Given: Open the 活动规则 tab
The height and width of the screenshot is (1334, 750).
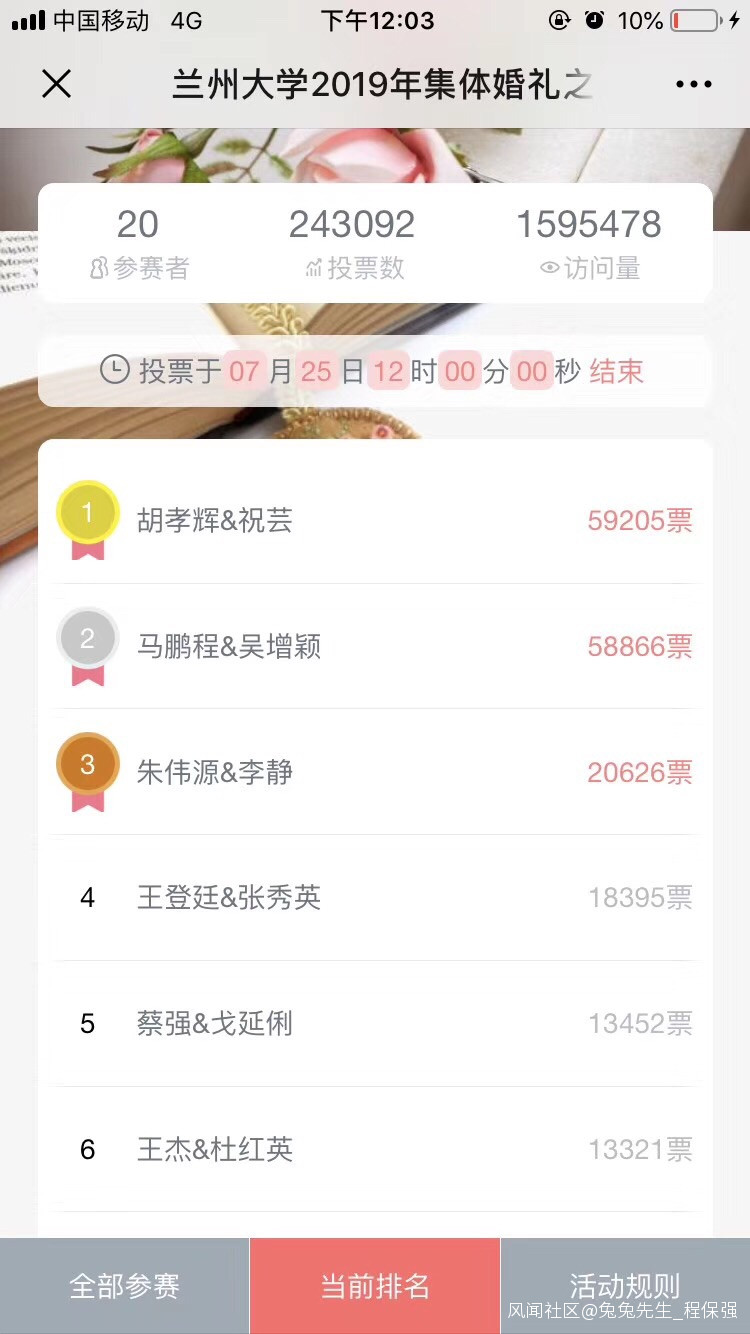Looking at the screenshot, I should (624, 1284).
